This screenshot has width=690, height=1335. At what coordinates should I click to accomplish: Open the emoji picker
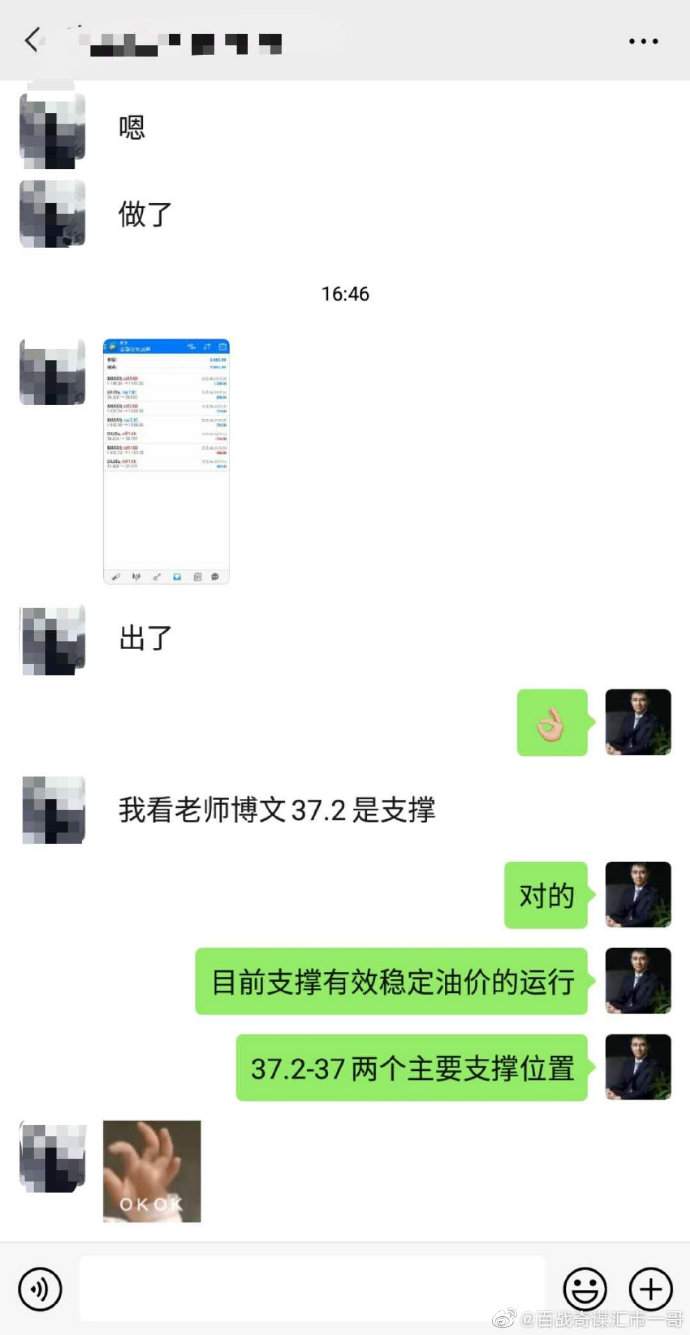point(585,1289)
